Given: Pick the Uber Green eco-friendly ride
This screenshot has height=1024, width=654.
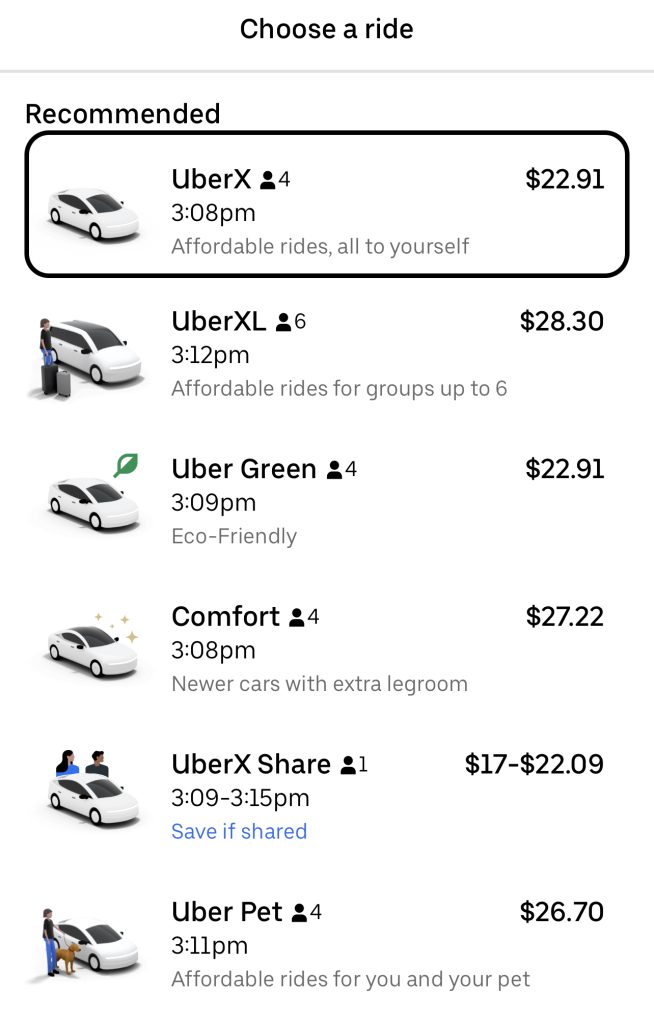Looking at the screenshot, I should tap(326, 501).
